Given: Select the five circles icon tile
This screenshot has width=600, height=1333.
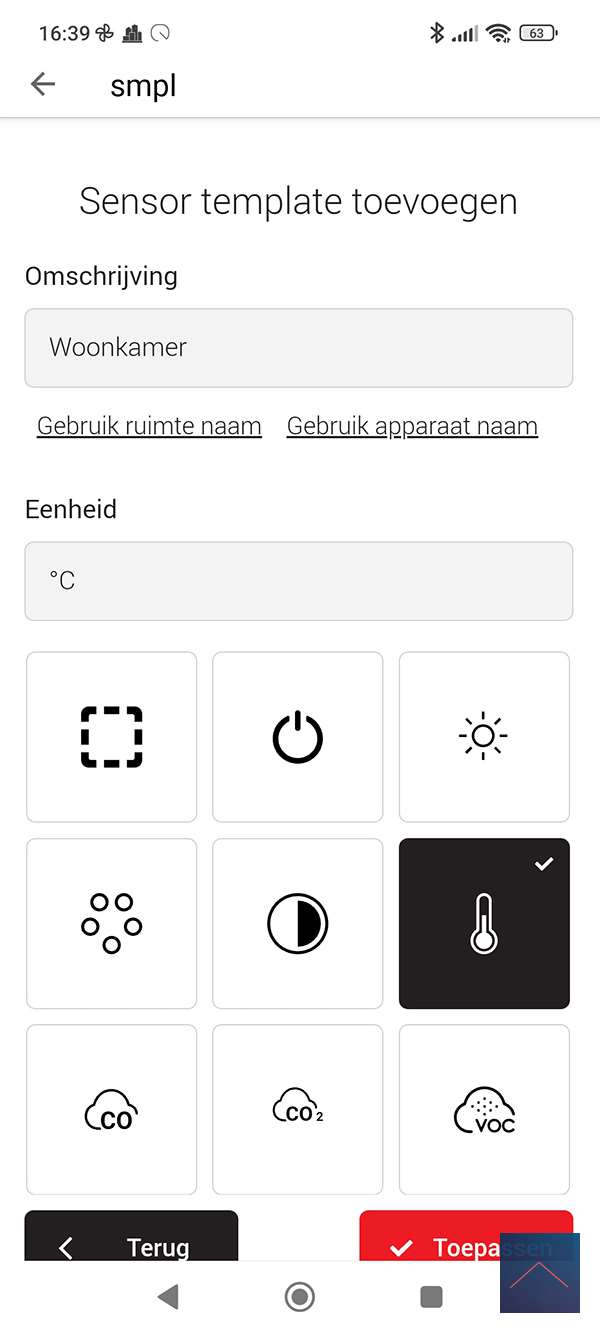Looking at the screenshot, I should coord(112,923).
